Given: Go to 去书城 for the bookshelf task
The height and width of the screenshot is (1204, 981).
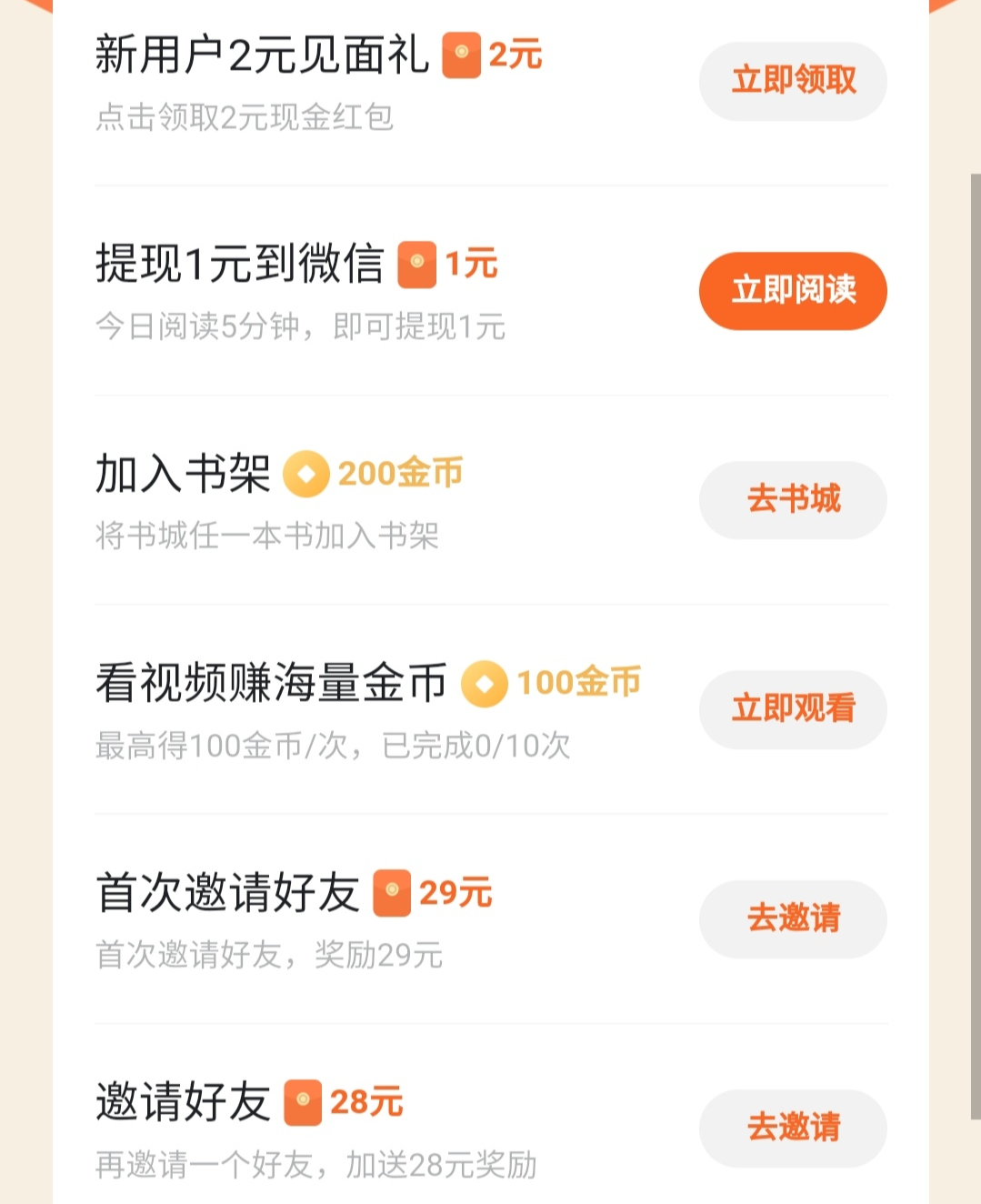Looking at the screenshot, I should pos(793,499).
